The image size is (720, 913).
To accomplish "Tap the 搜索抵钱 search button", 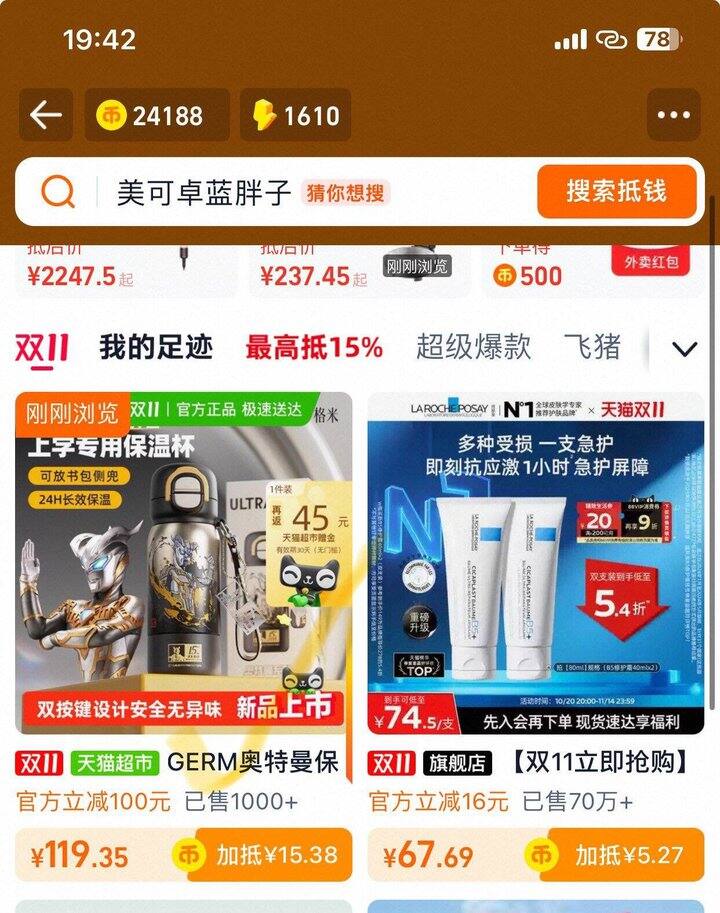I will coord(616,191).
